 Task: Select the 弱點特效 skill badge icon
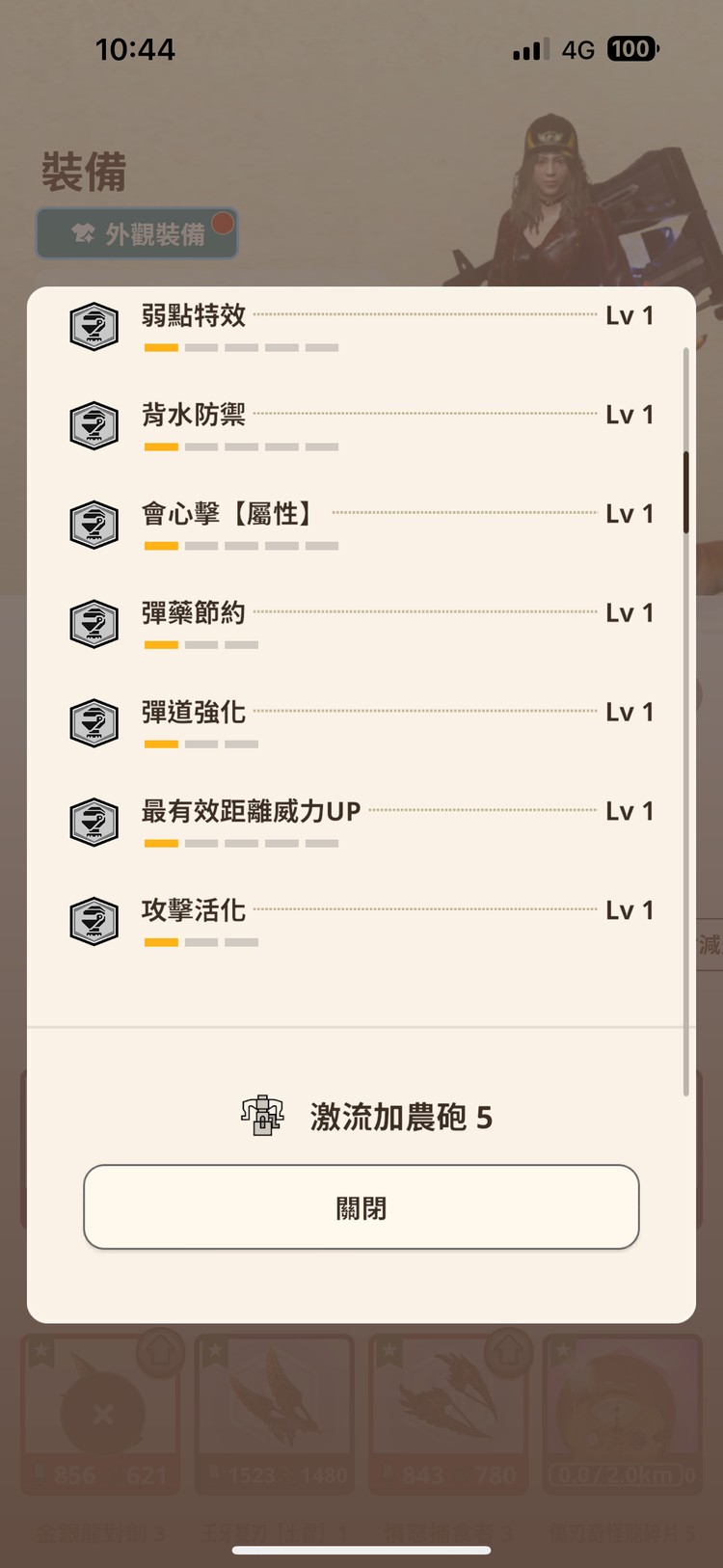94,325
